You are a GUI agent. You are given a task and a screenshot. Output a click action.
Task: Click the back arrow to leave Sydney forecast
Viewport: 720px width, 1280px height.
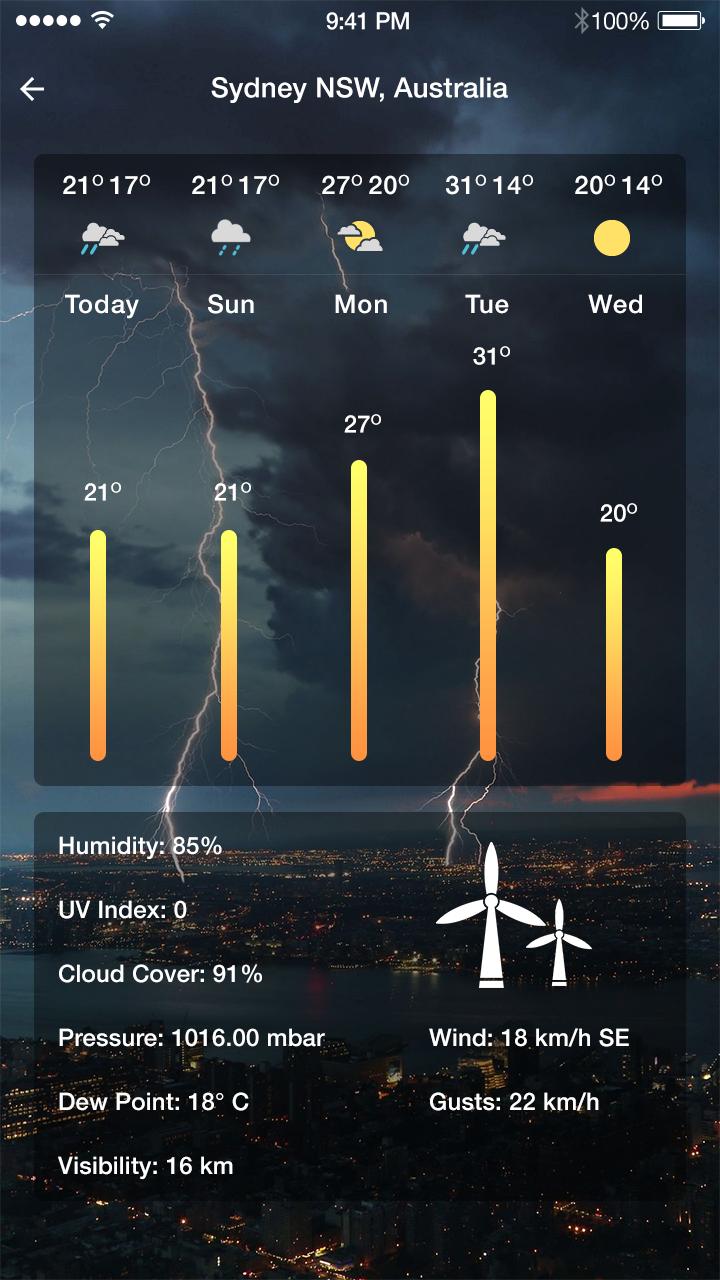pos(30,88)
